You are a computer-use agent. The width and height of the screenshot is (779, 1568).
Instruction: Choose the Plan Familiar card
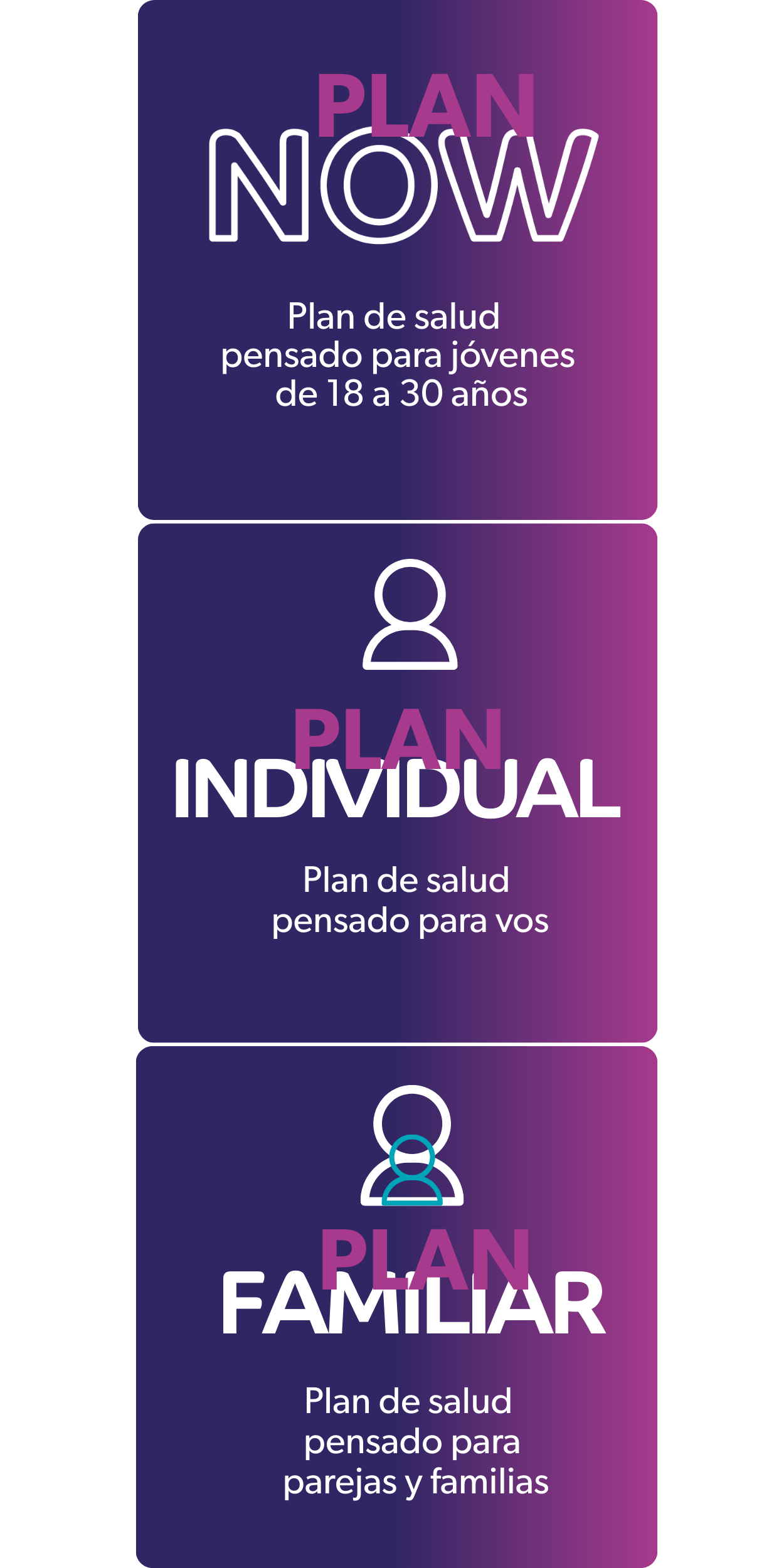tap(397, 1306)
